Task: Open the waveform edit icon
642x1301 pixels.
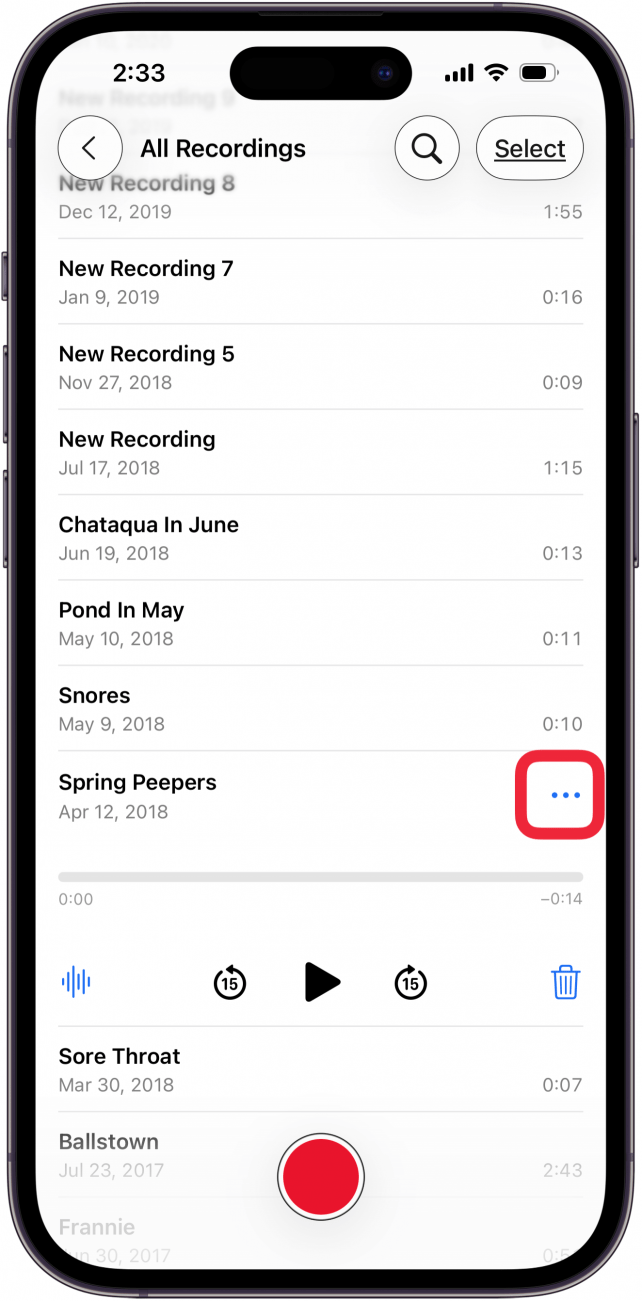Action: click(76, 982)
